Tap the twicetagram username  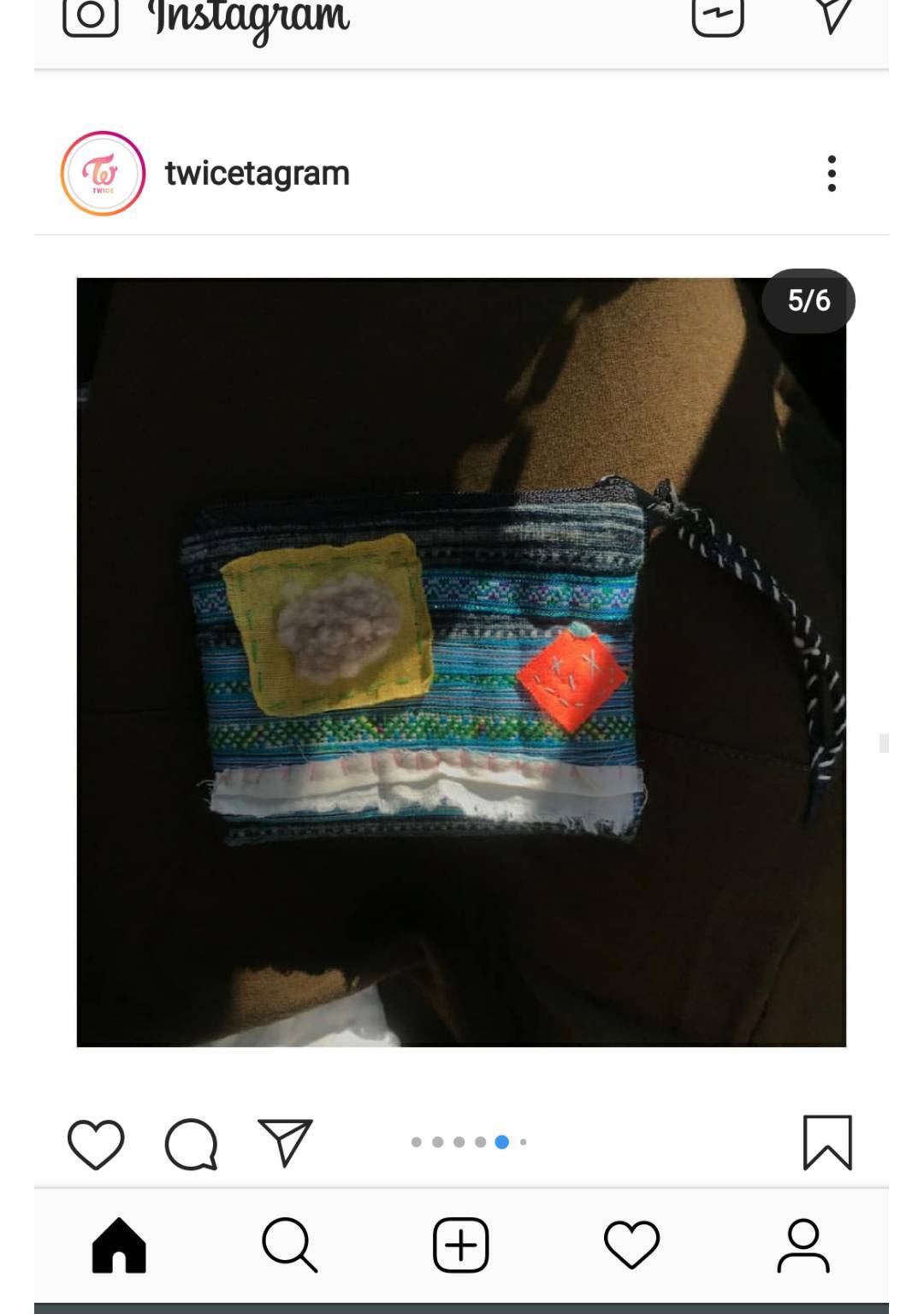[257, 174]
